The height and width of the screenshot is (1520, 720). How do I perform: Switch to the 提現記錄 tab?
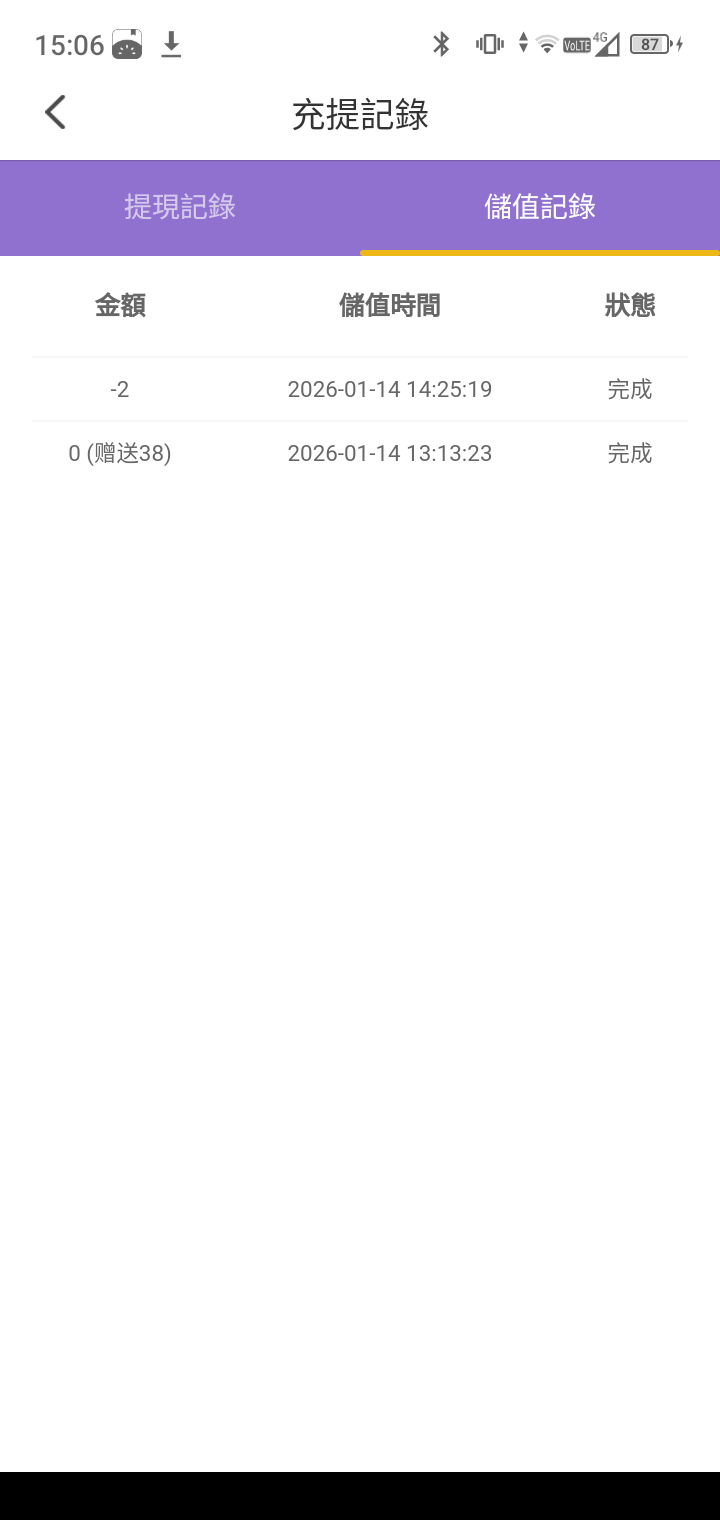coord(180,207)
